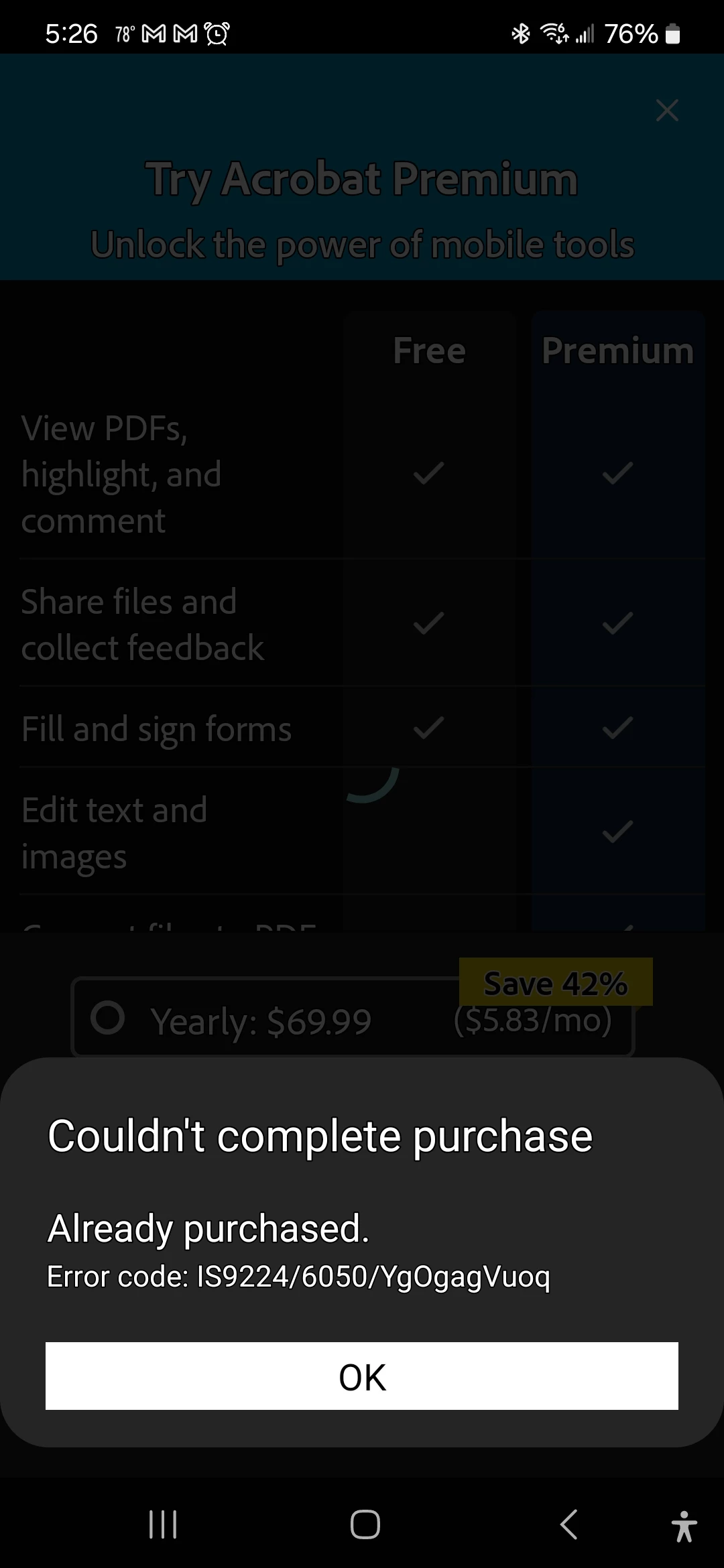This screenshot has width=724, height=1568.
Task: Close the Acrobat Premium offer screen
Action: (x=667, y=111)
